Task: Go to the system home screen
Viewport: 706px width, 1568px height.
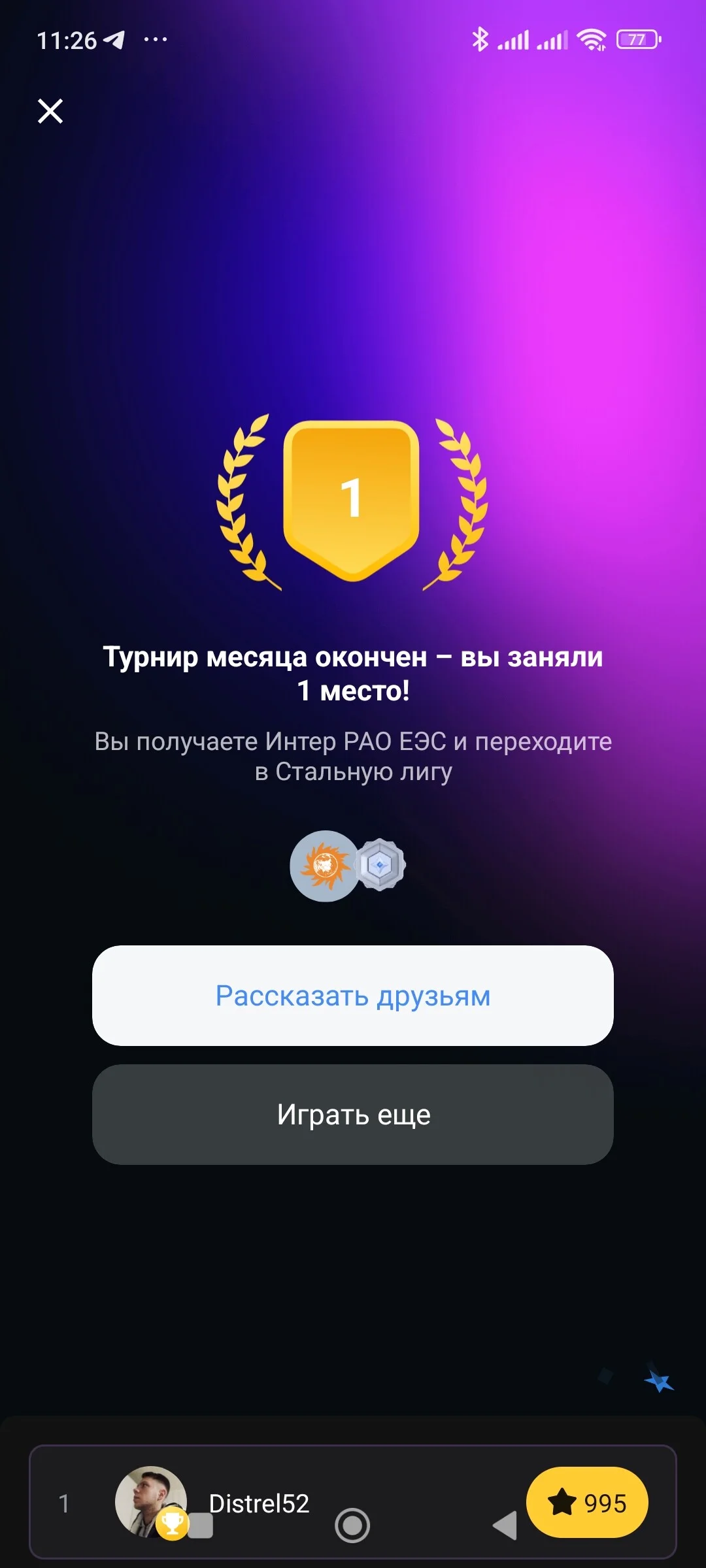Action: coord(352,1526)
